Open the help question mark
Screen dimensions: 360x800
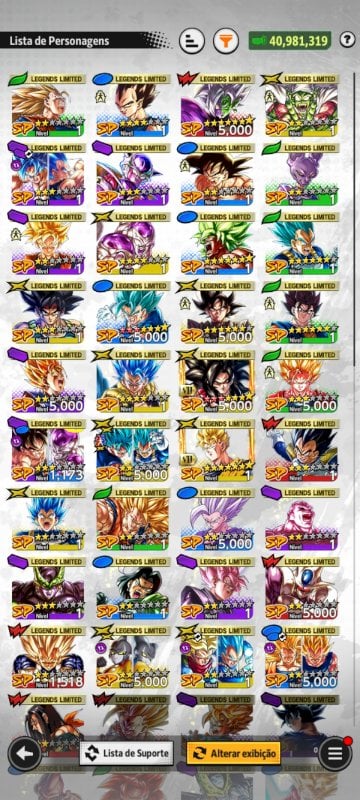[x=347, y=40]
